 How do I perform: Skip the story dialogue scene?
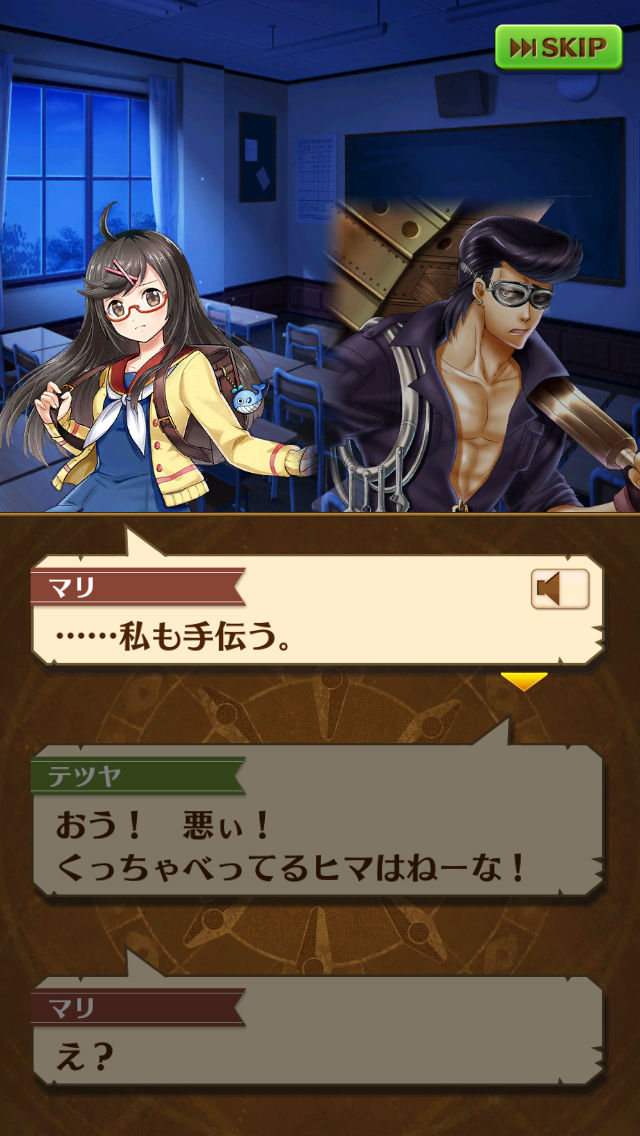pyautogui.click(x=558, y=47)
